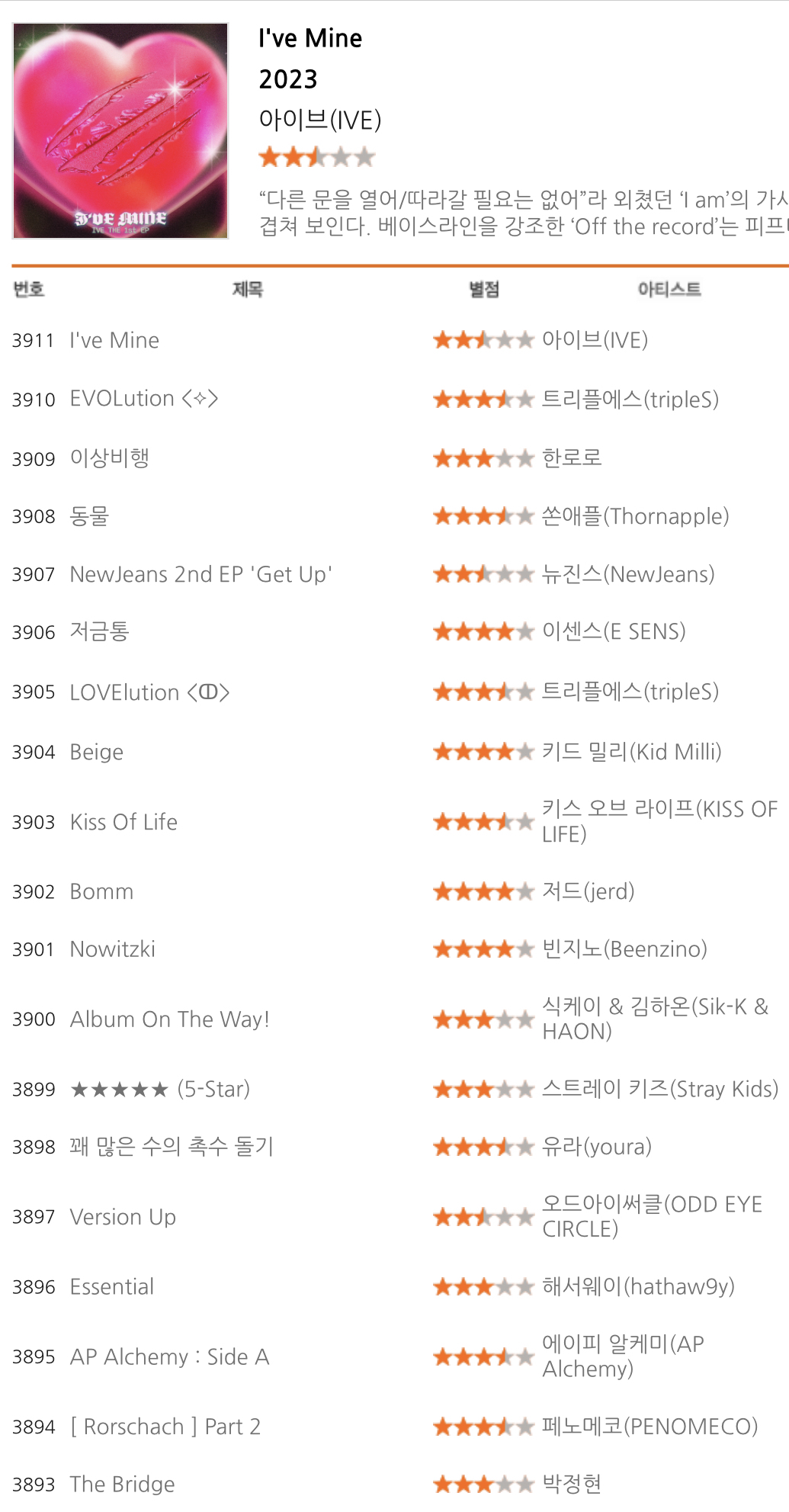Open the Nowitzki review by Beenzino
This screenshot has height=1512, width=789.
(x=112, y=949)
